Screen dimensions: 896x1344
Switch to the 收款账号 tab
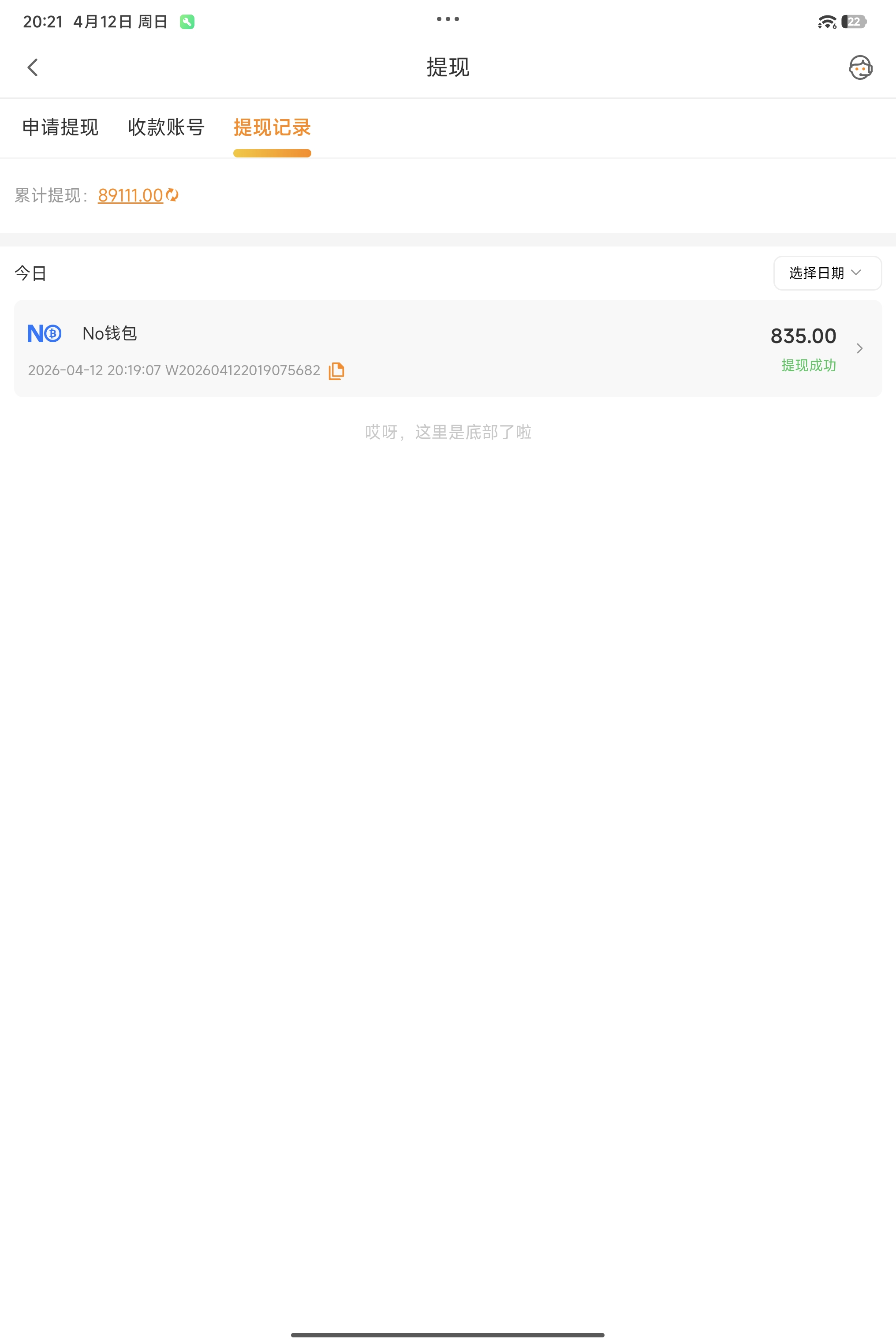point(166,127)
